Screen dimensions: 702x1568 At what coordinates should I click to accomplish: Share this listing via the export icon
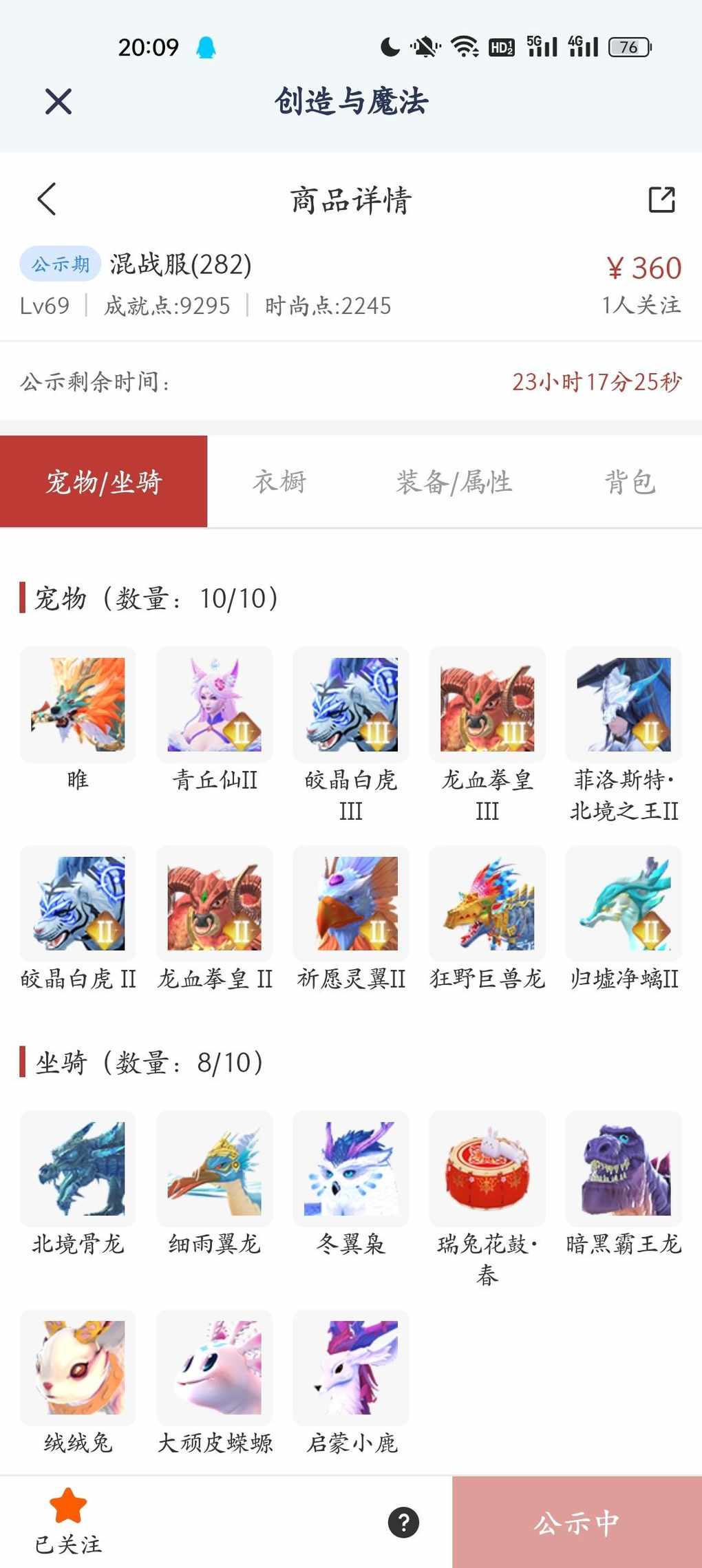[x=661, y=200]
